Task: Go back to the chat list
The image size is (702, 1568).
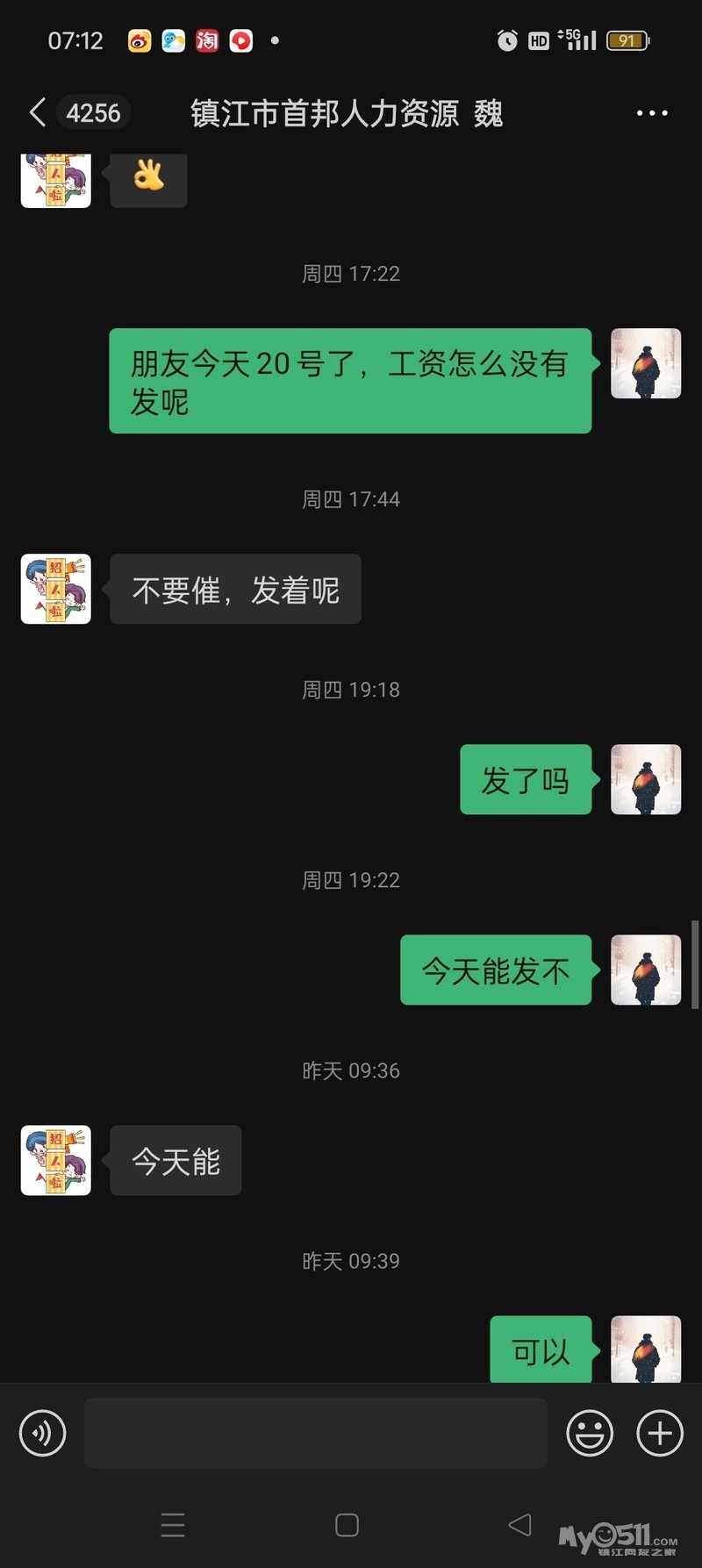Action: click(38, 113)
